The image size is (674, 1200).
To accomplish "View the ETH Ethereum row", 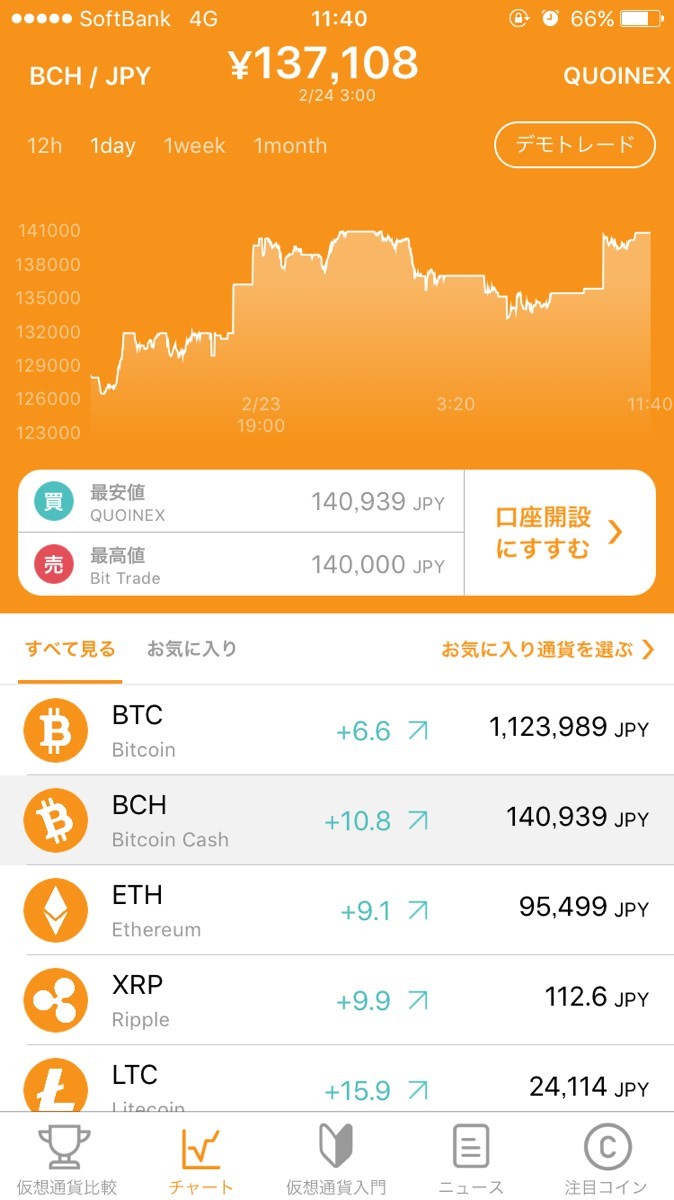I will [337, 910].
